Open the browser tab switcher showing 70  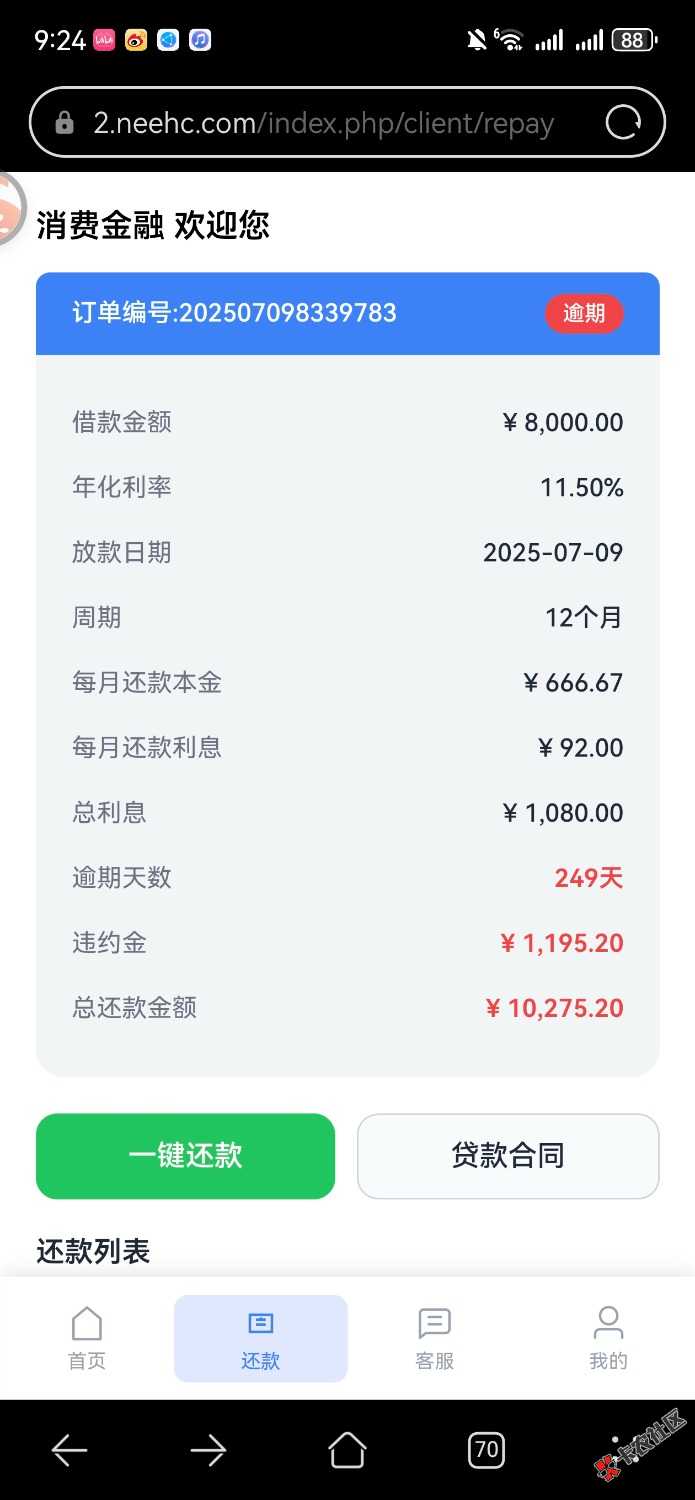click(x=486, y=1450)
